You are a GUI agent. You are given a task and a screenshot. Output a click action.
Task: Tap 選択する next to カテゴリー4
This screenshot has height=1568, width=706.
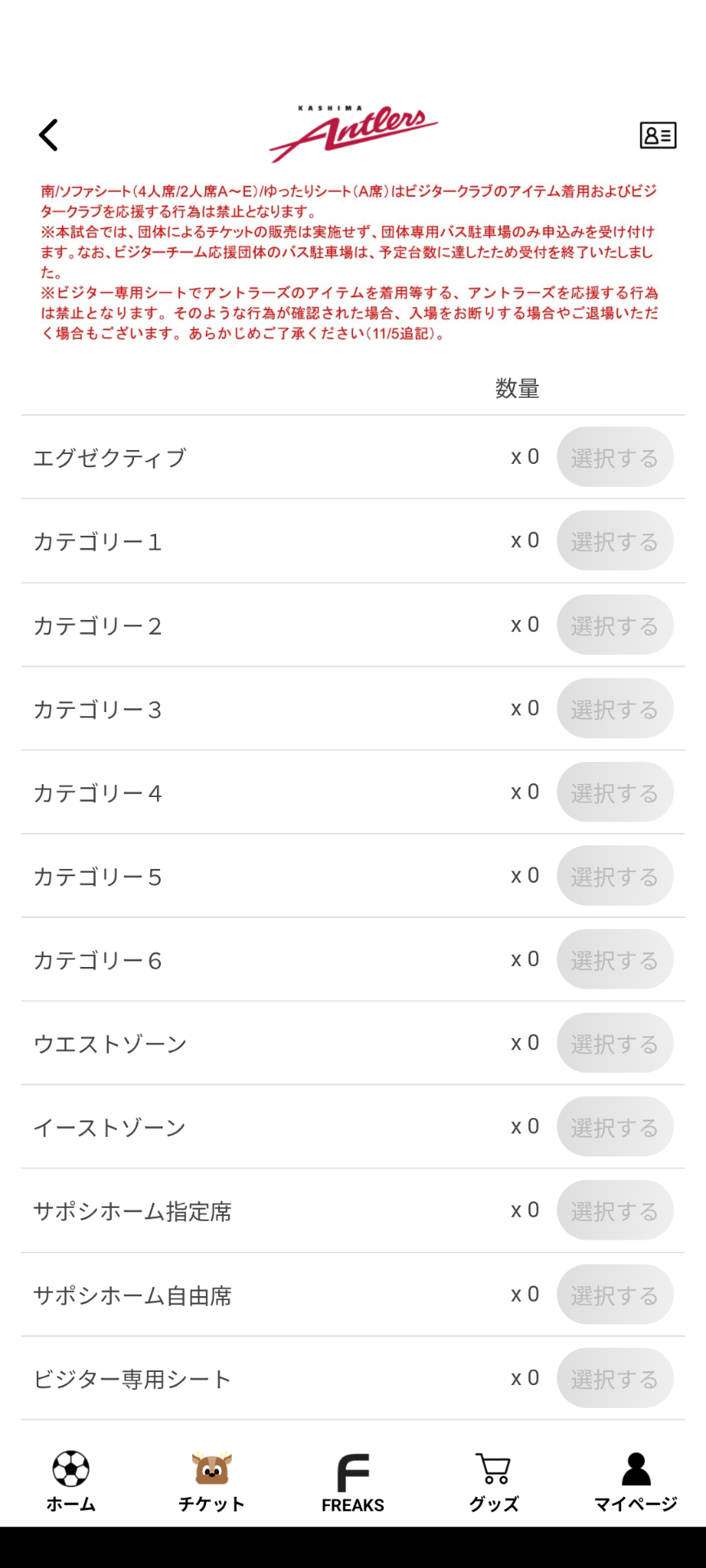614,792
